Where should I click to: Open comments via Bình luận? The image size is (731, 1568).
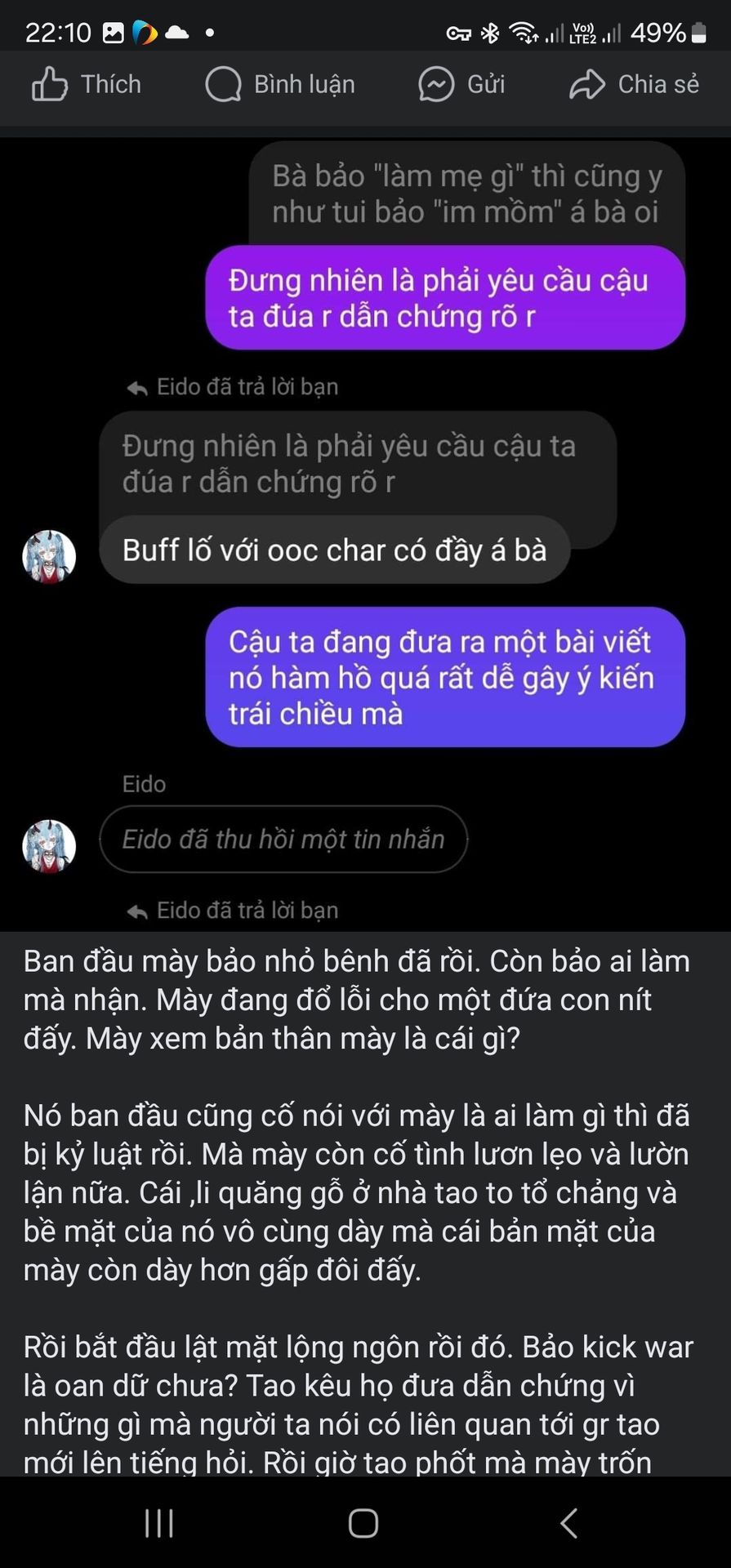click(x=280, y=84)
